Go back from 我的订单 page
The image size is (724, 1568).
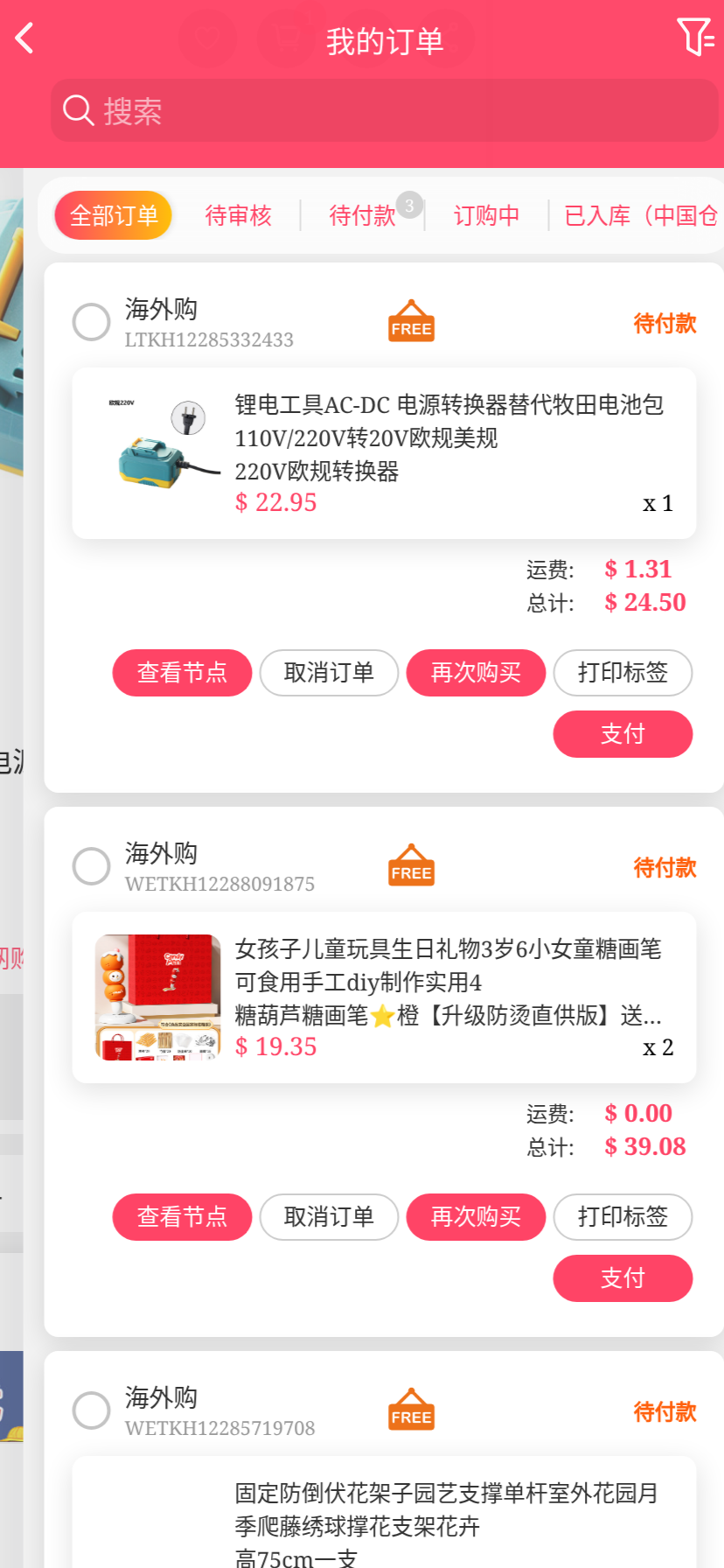pos(24,38)
